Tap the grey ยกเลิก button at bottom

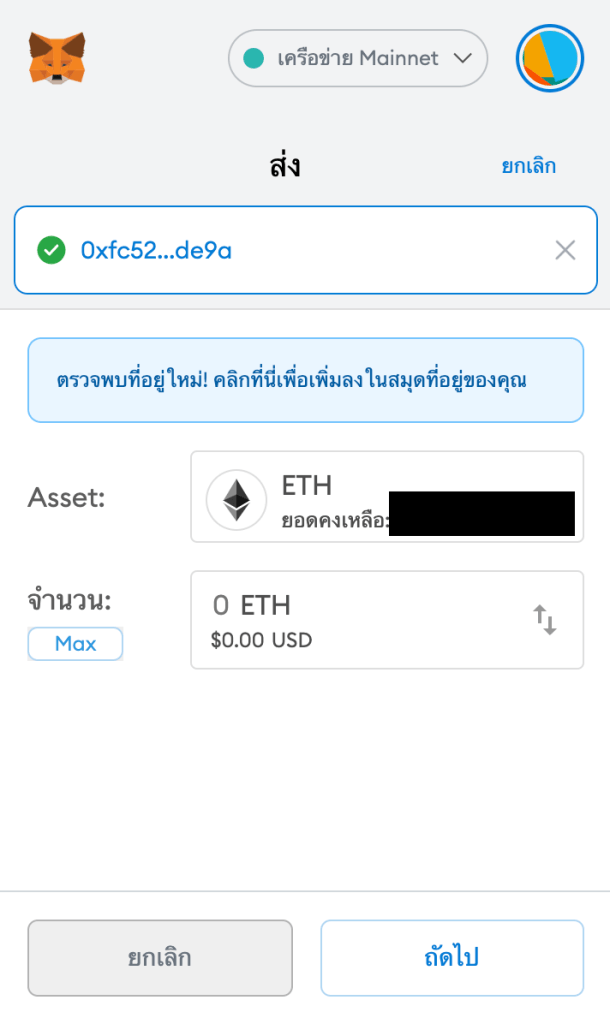160,957
